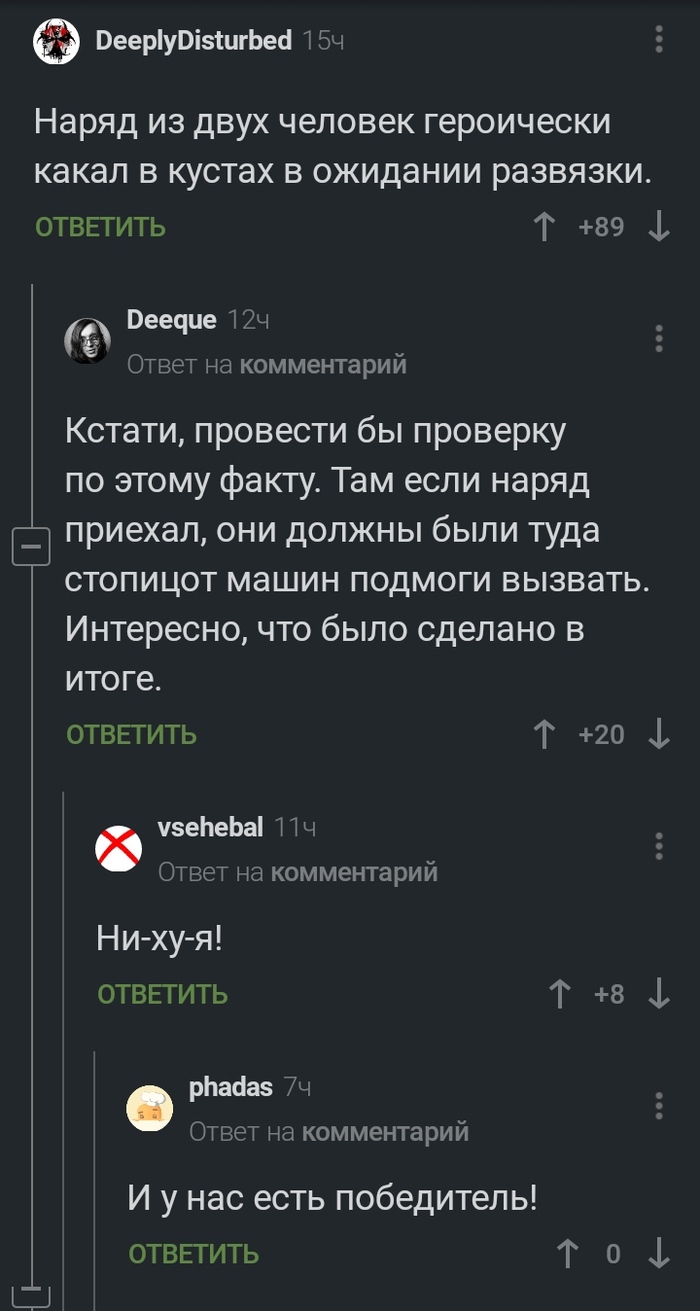Upvote Deeque's comment
Viewport: 700px width, 1311px height.
[x=544, y=735]
